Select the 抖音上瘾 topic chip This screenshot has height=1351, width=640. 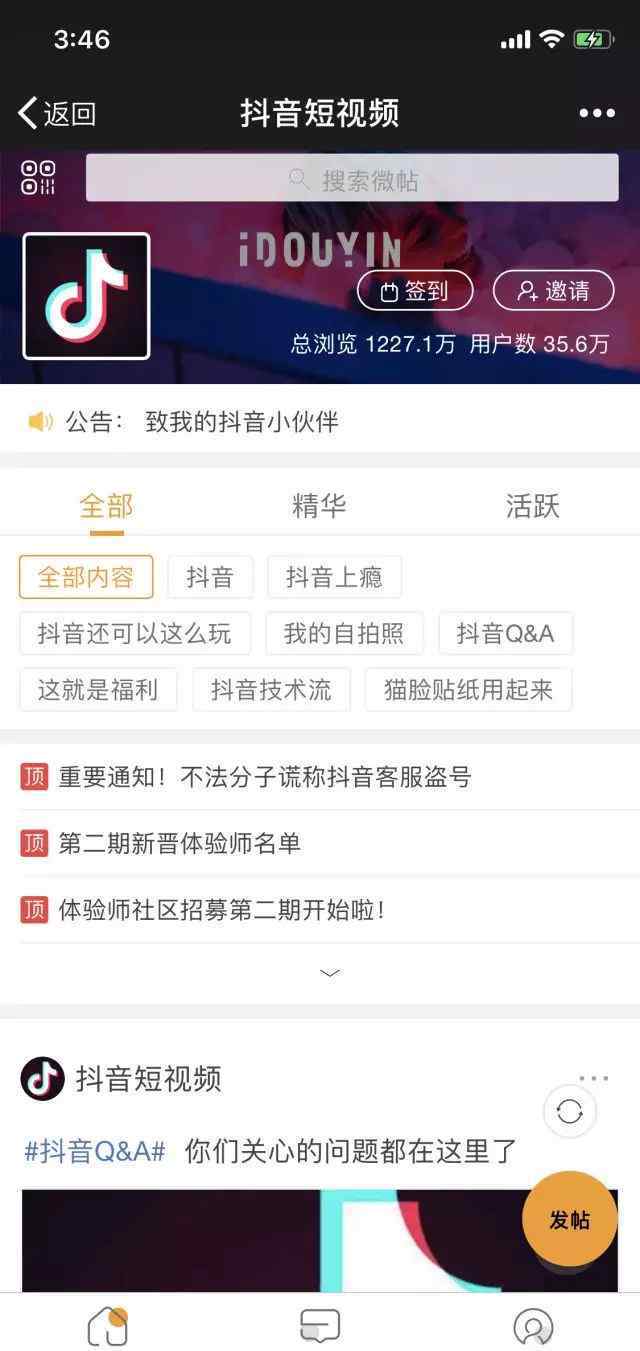[334, 577]
